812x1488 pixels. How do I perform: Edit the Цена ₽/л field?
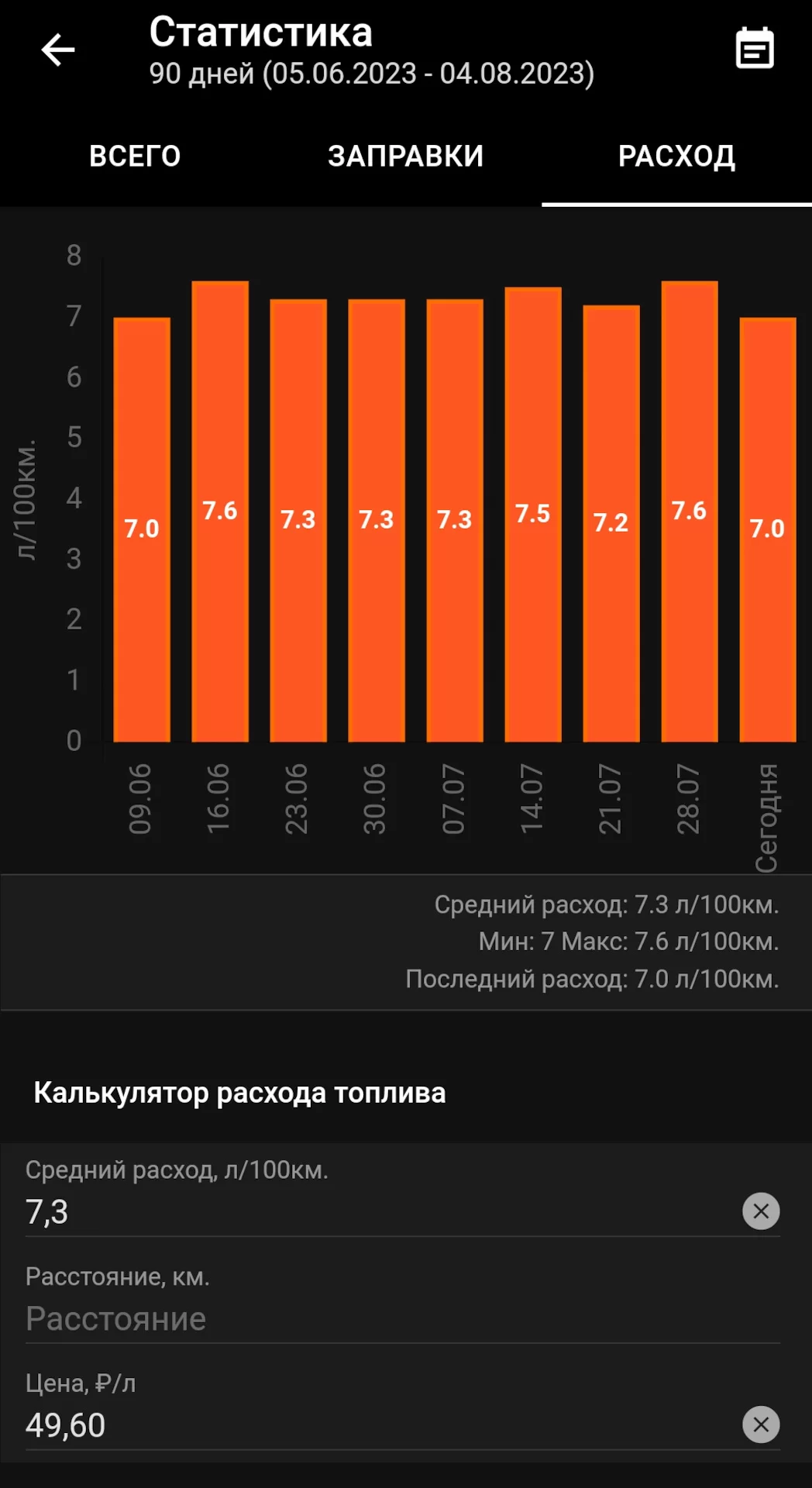(372, 1424)
